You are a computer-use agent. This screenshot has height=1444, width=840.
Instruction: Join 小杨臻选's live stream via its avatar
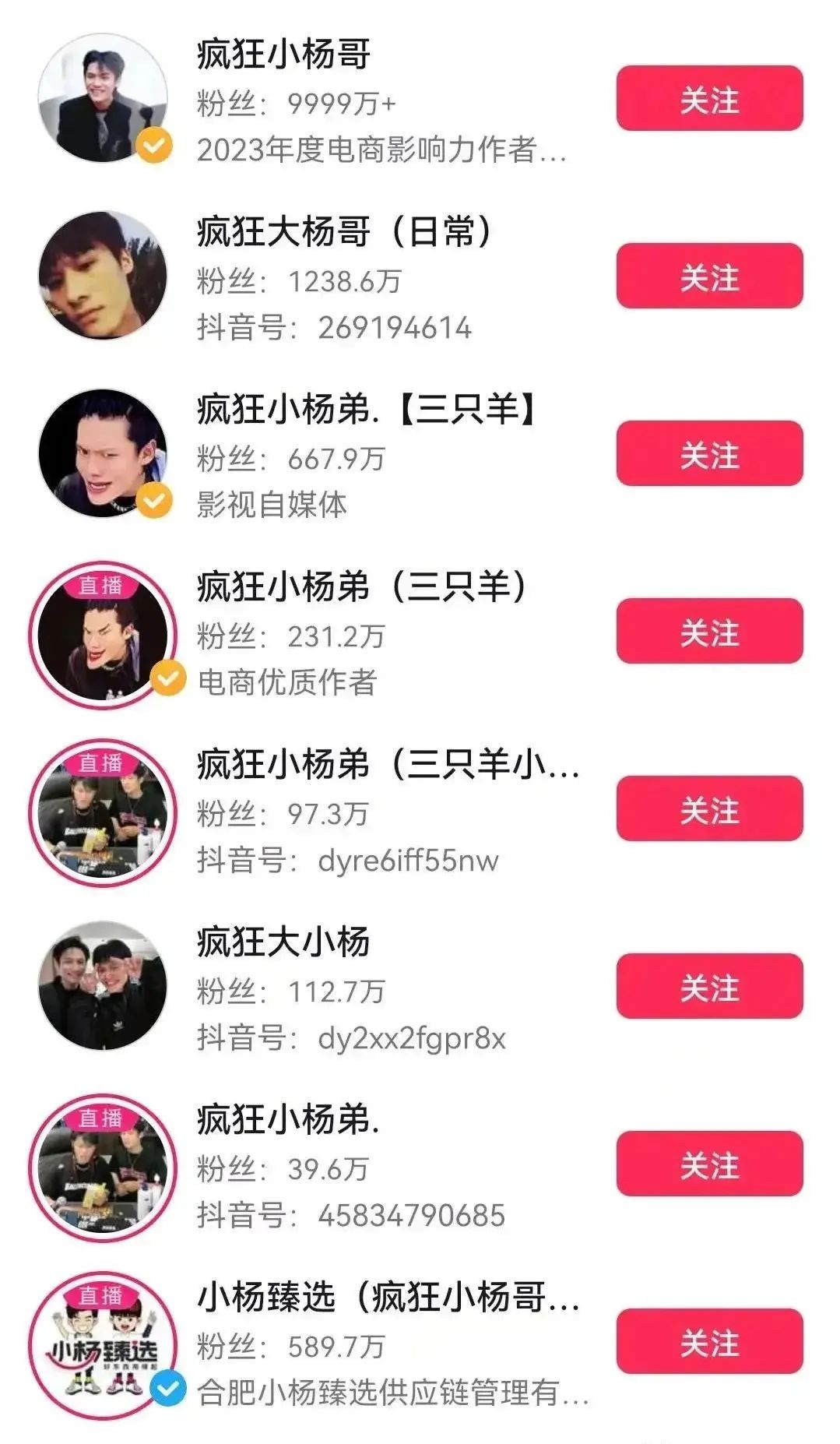tap(103, 1345)
